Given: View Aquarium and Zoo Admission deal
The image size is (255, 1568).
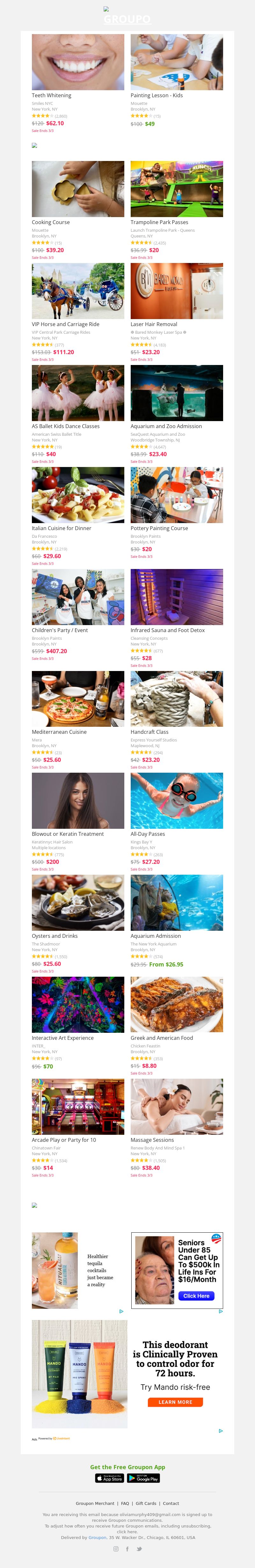Looking at the screenshot, I should point(177,393).
